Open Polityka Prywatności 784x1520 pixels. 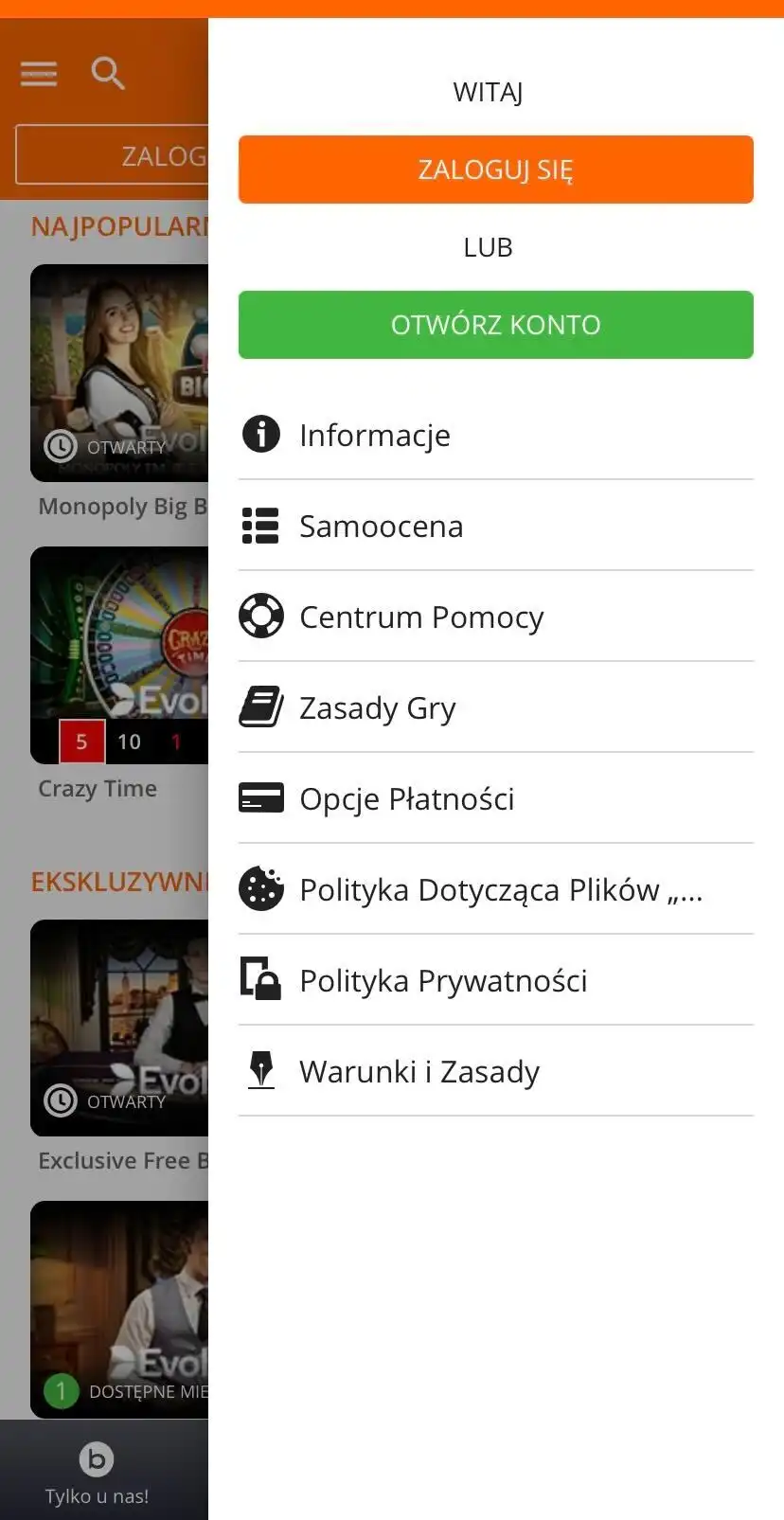443,981
